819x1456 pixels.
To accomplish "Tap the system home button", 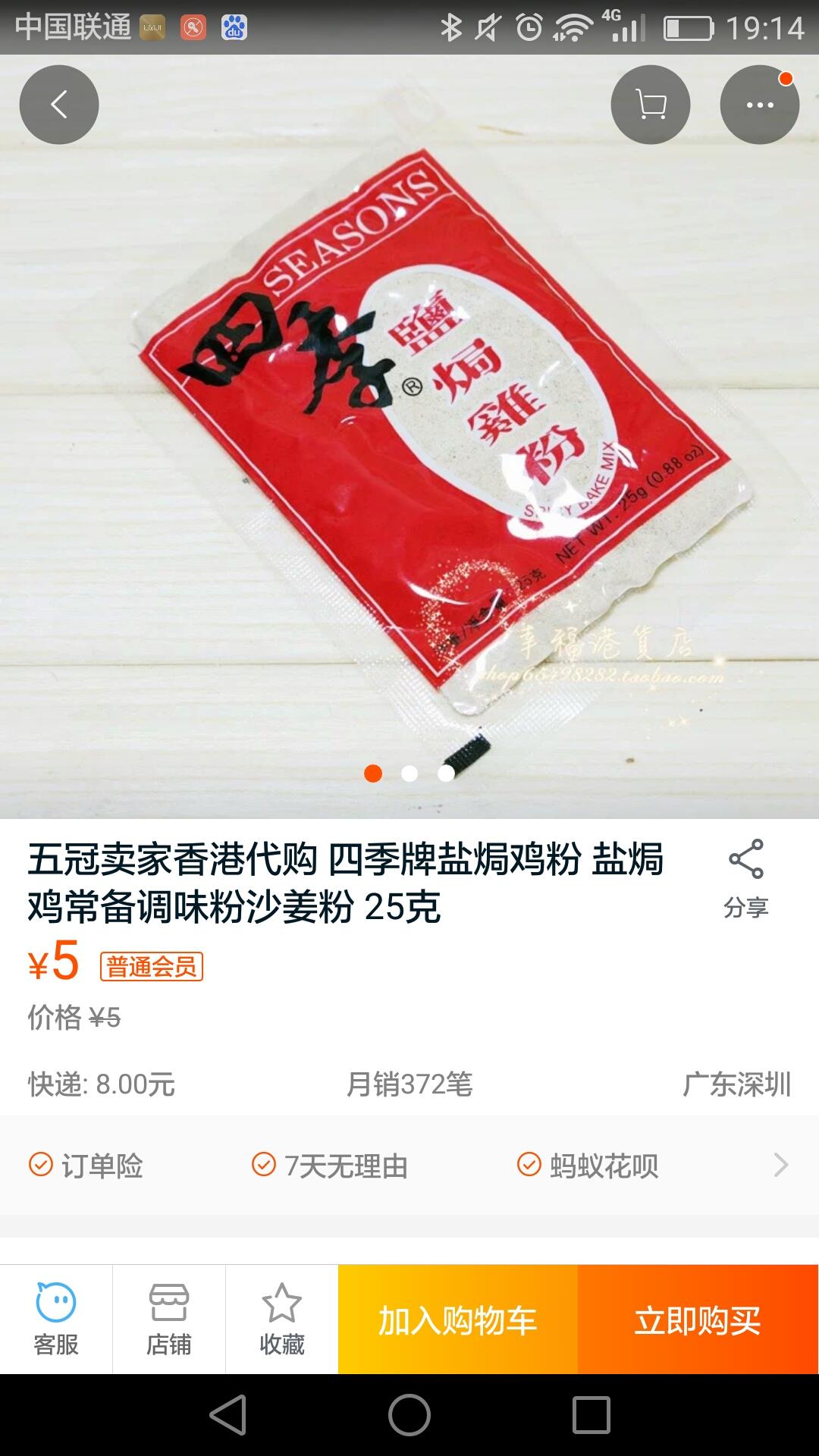I will tap(409, 1415).
